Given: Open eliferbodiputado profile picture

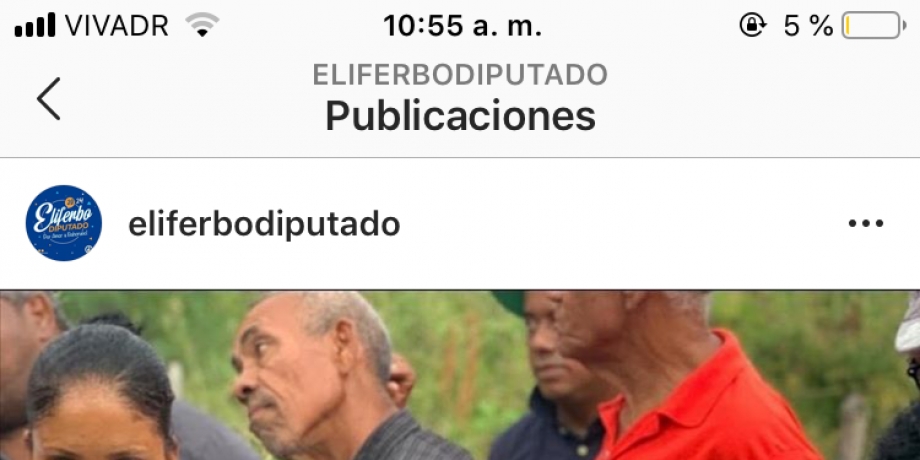Looking at the screenshot, I should (64, 223).
